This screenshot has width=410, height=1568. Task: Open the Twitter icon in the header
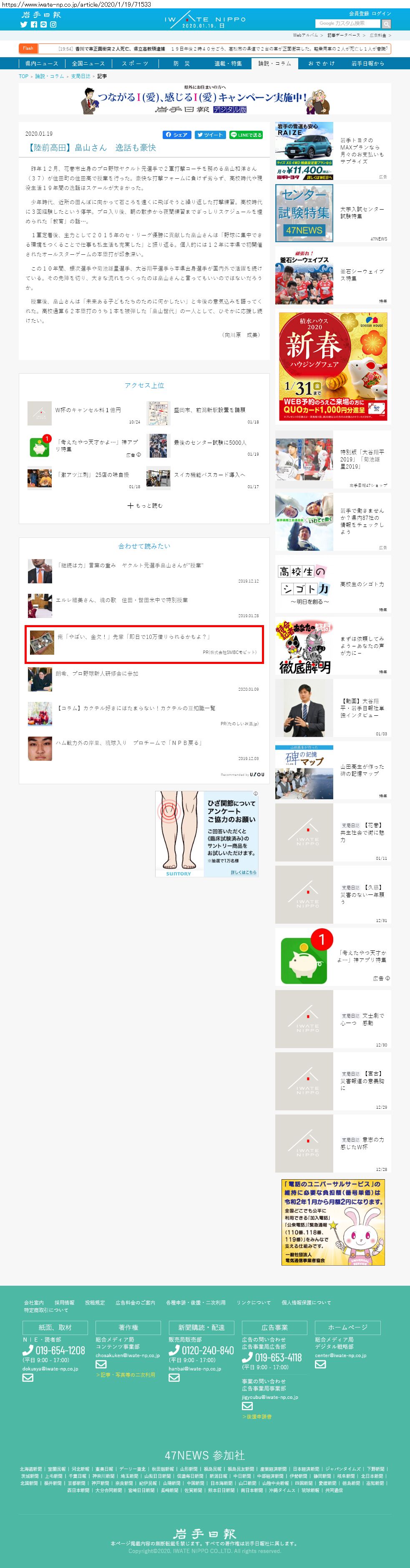[x=24, y=24]
